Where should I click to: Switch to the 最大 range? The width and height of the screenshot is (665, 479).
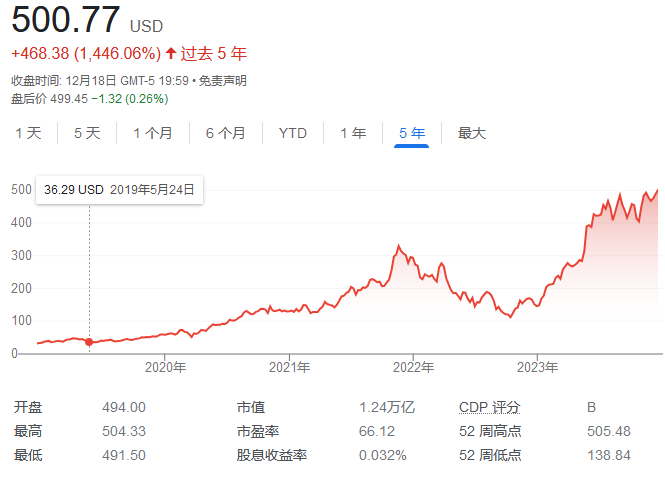[472, 133]
